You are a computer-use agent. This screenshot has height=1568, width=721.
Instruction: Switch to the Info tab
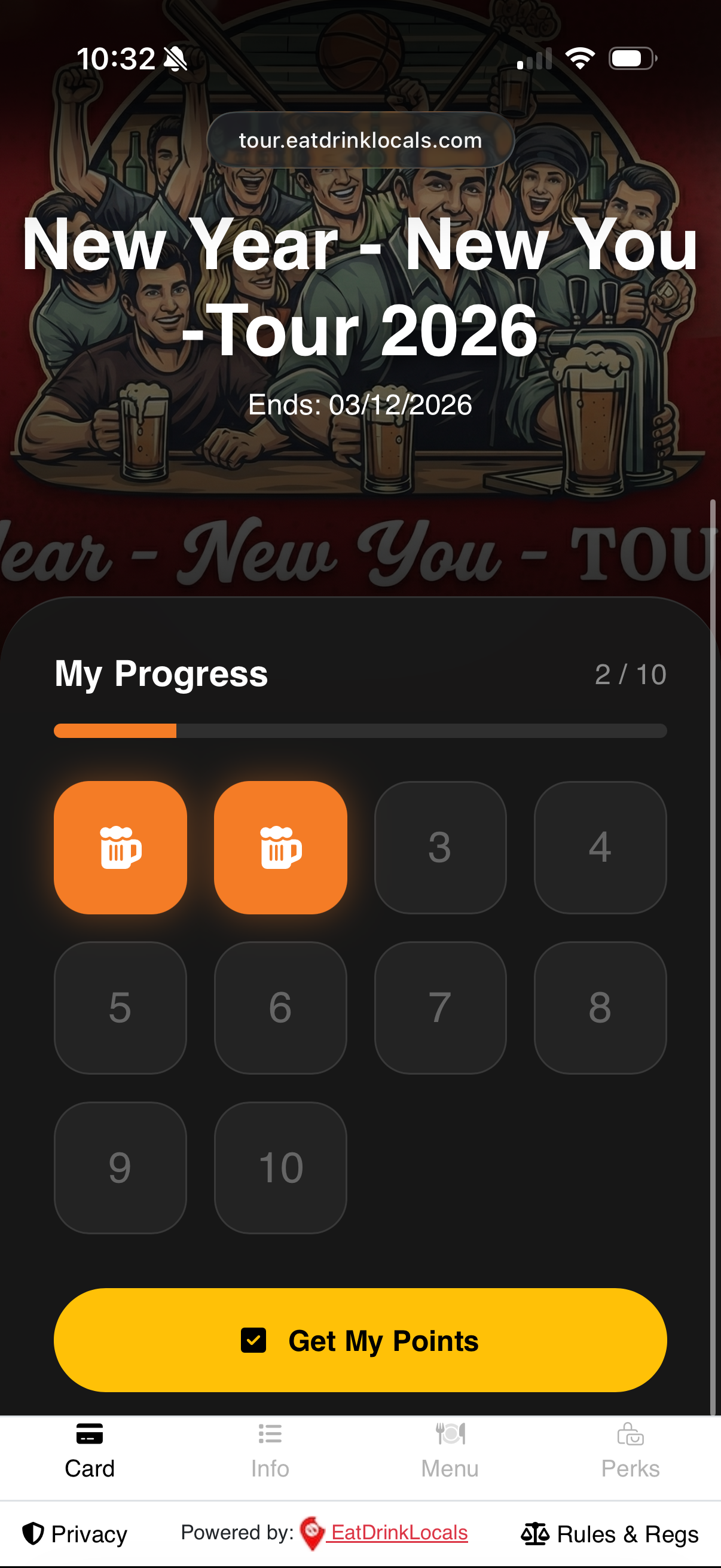pos(270,1451)
